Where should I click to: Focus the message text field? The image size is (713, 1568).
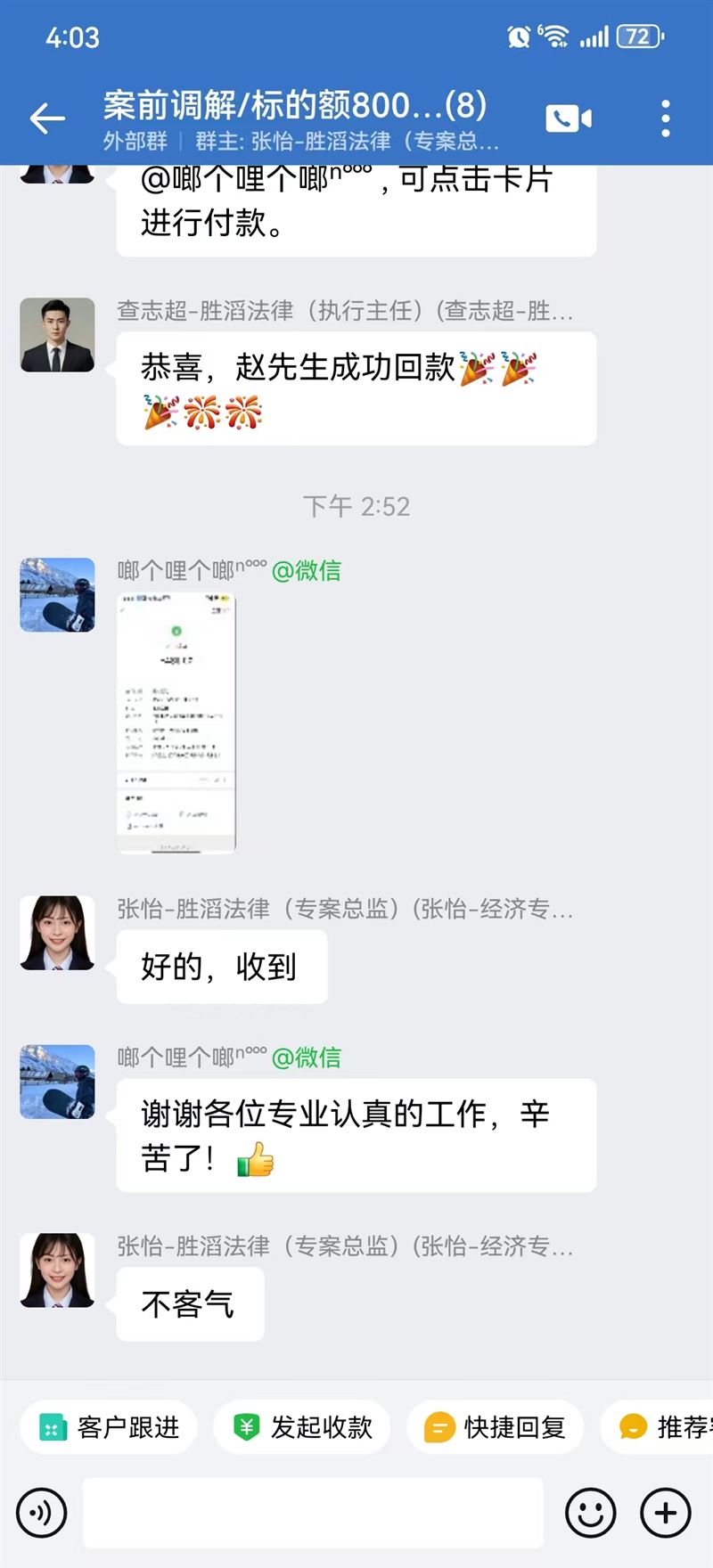click(312, 1512)
